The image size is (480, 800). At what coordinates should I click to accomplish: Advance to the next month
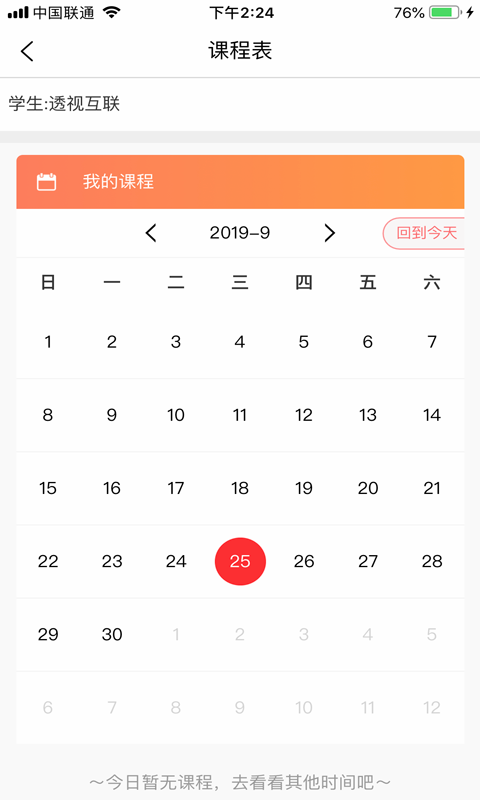pyautogui.click(x=330, y=233)
